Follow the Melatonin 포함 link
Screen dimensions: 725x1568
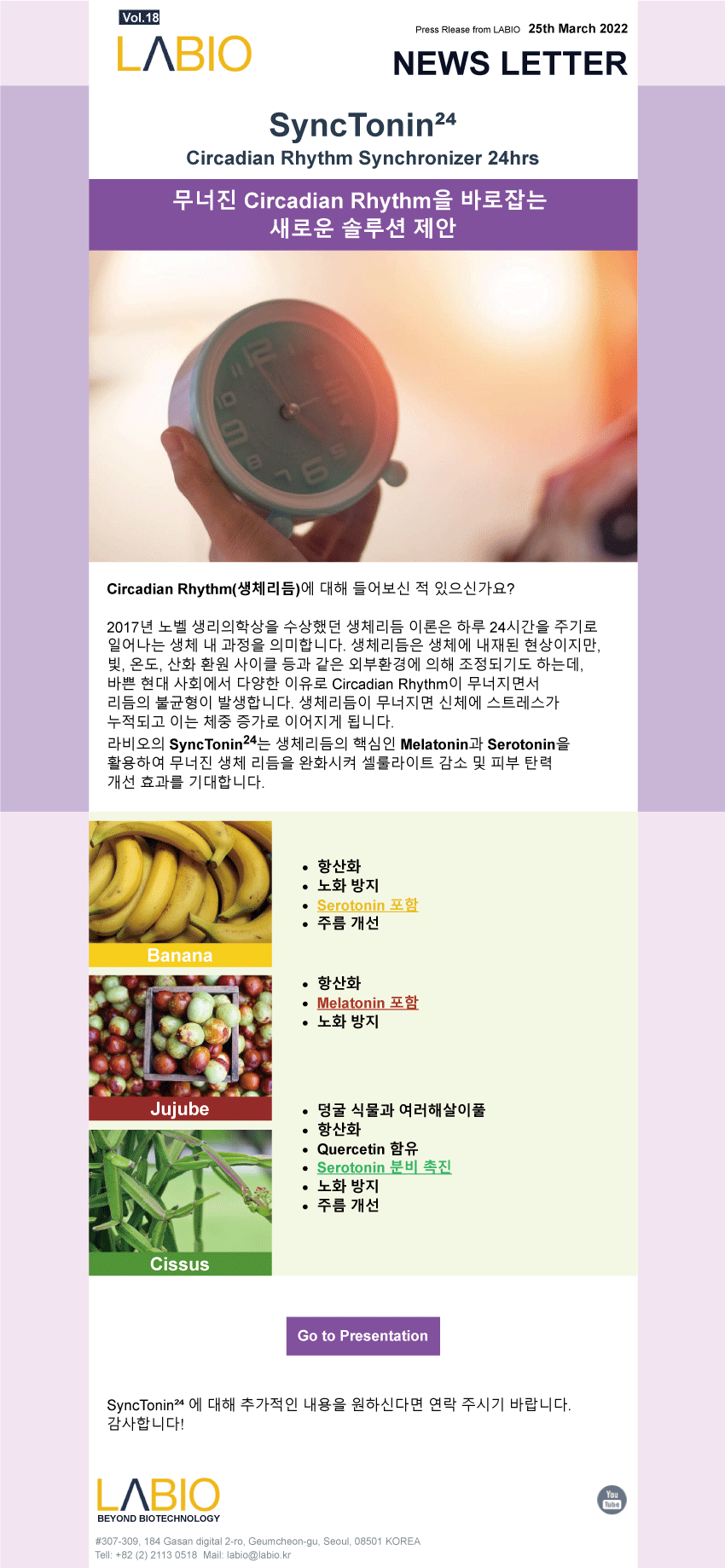(x=368, y=1003)
